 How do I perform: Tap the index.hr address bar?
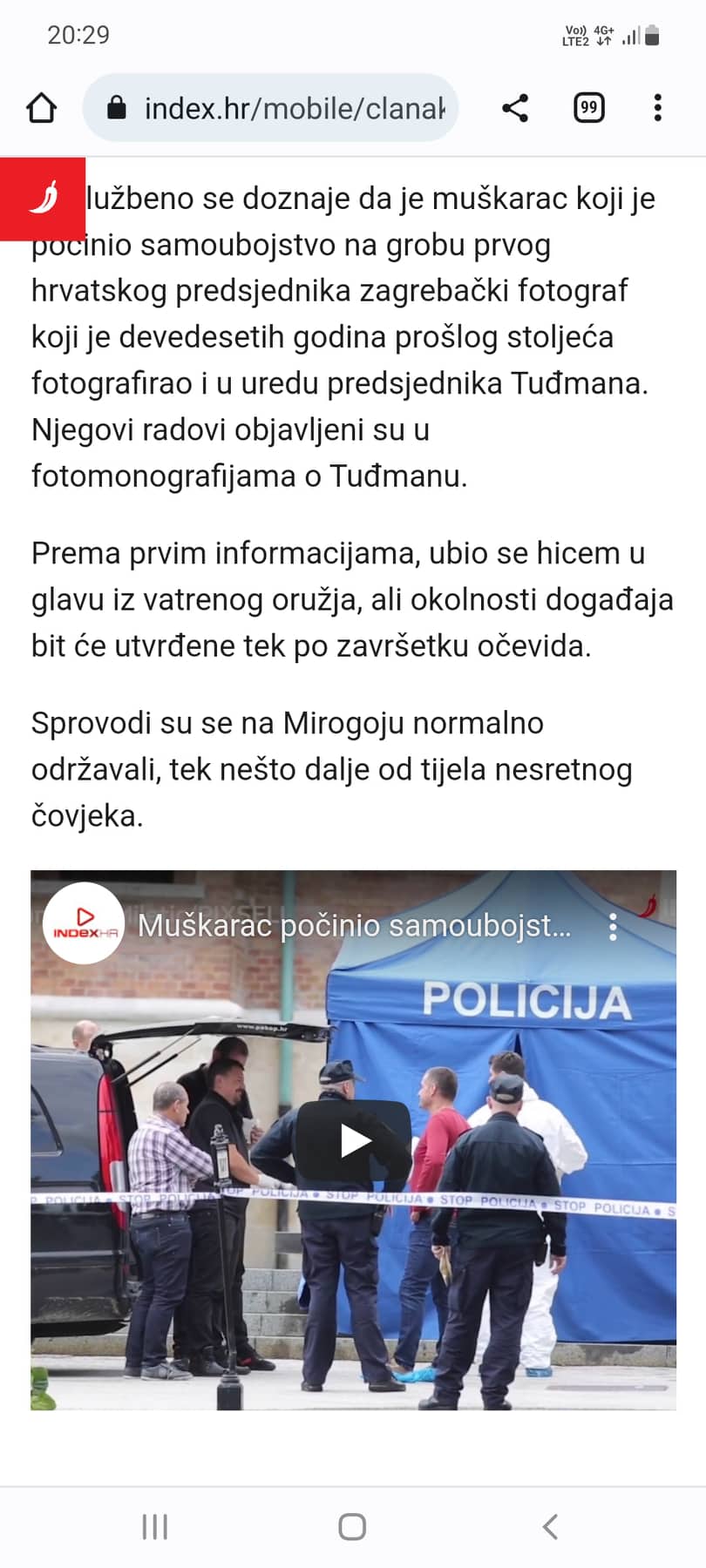tap(270, 108)
